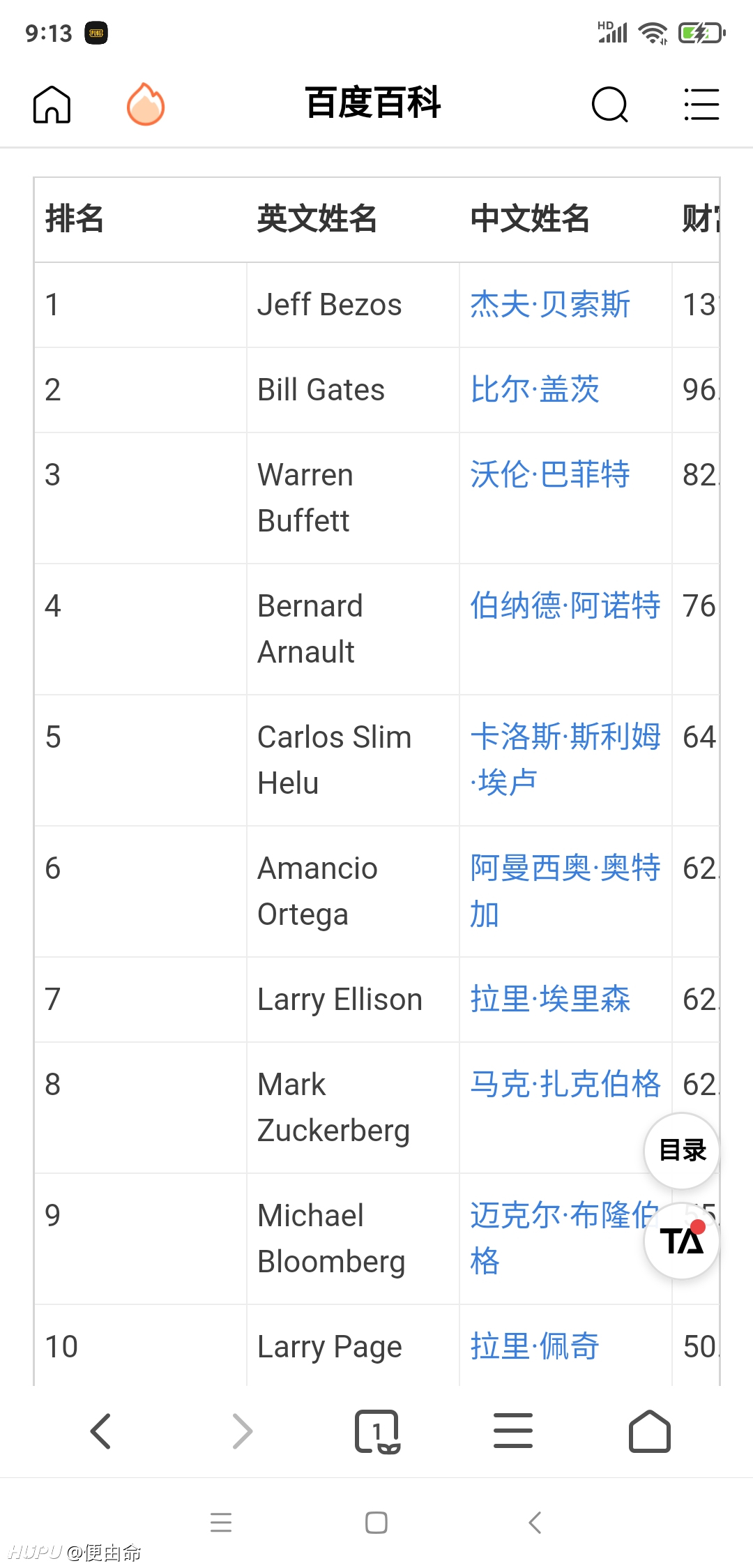
Task: Open the 拉里·佩奇 link
Action: 535,1347
